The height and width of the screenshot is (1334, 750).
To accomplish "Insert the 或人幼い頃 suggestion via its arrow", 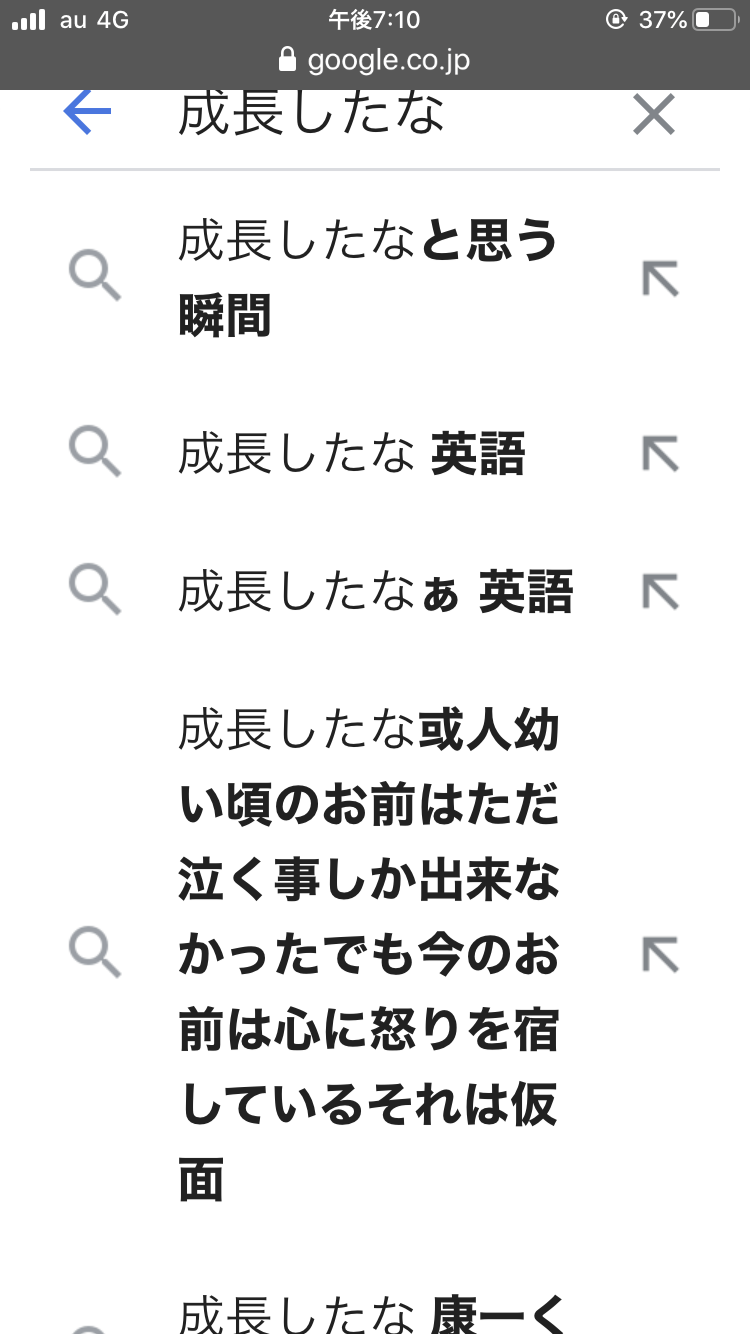I will coord(660,955).
